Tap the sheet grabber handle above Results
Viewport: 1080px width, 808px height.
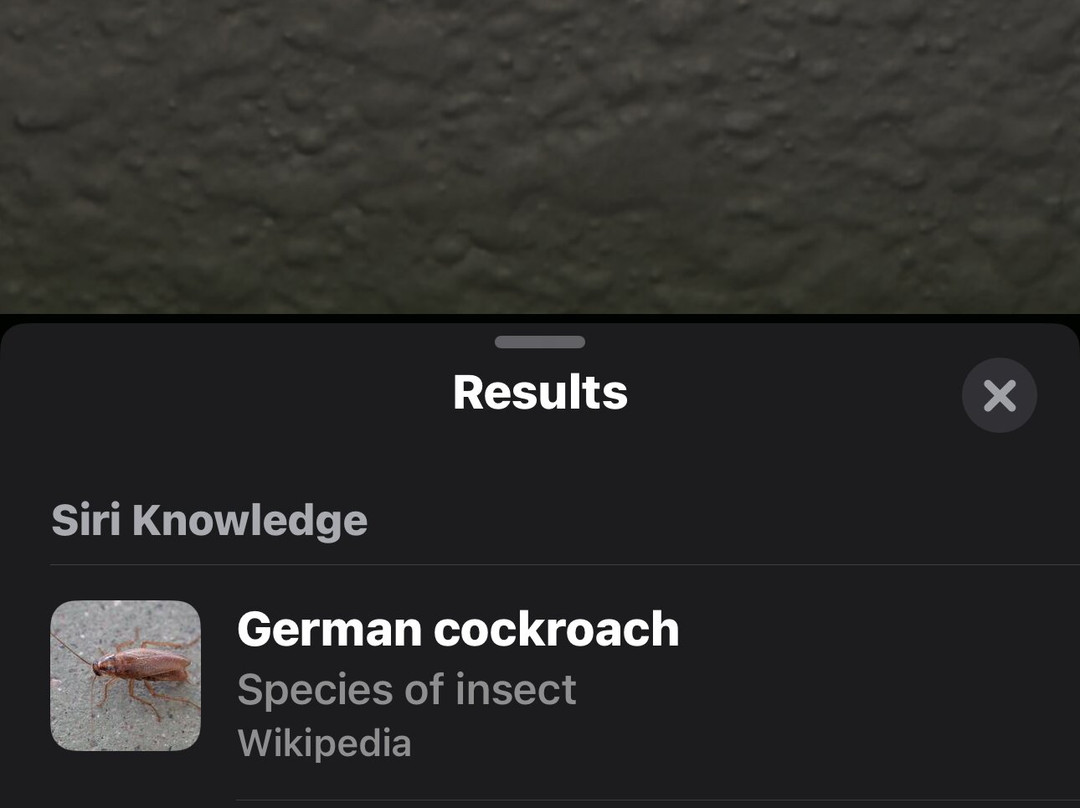(540, 342)
